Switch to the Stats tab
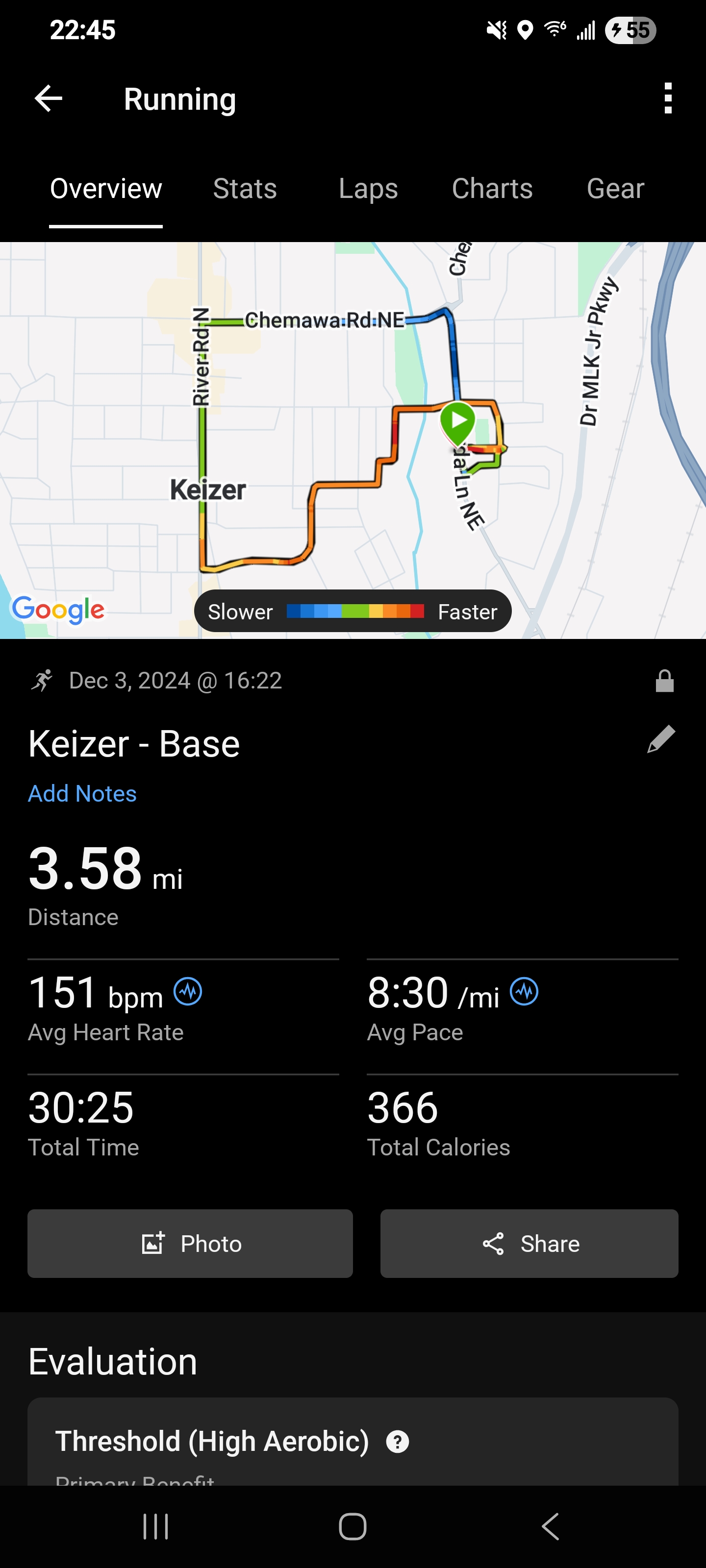 tap(244, 189)
